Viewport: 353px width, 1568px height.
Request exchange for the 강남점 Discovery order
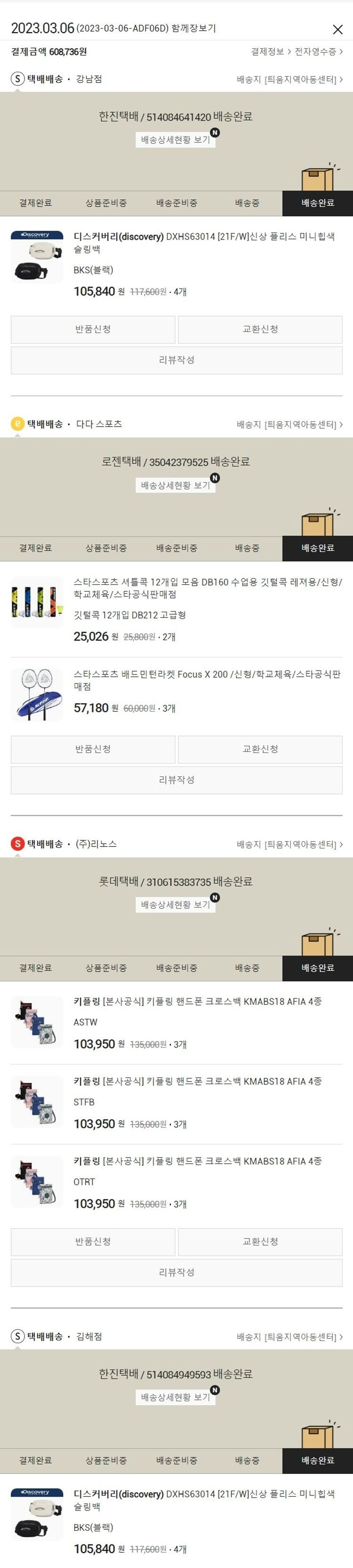point(260,329)
